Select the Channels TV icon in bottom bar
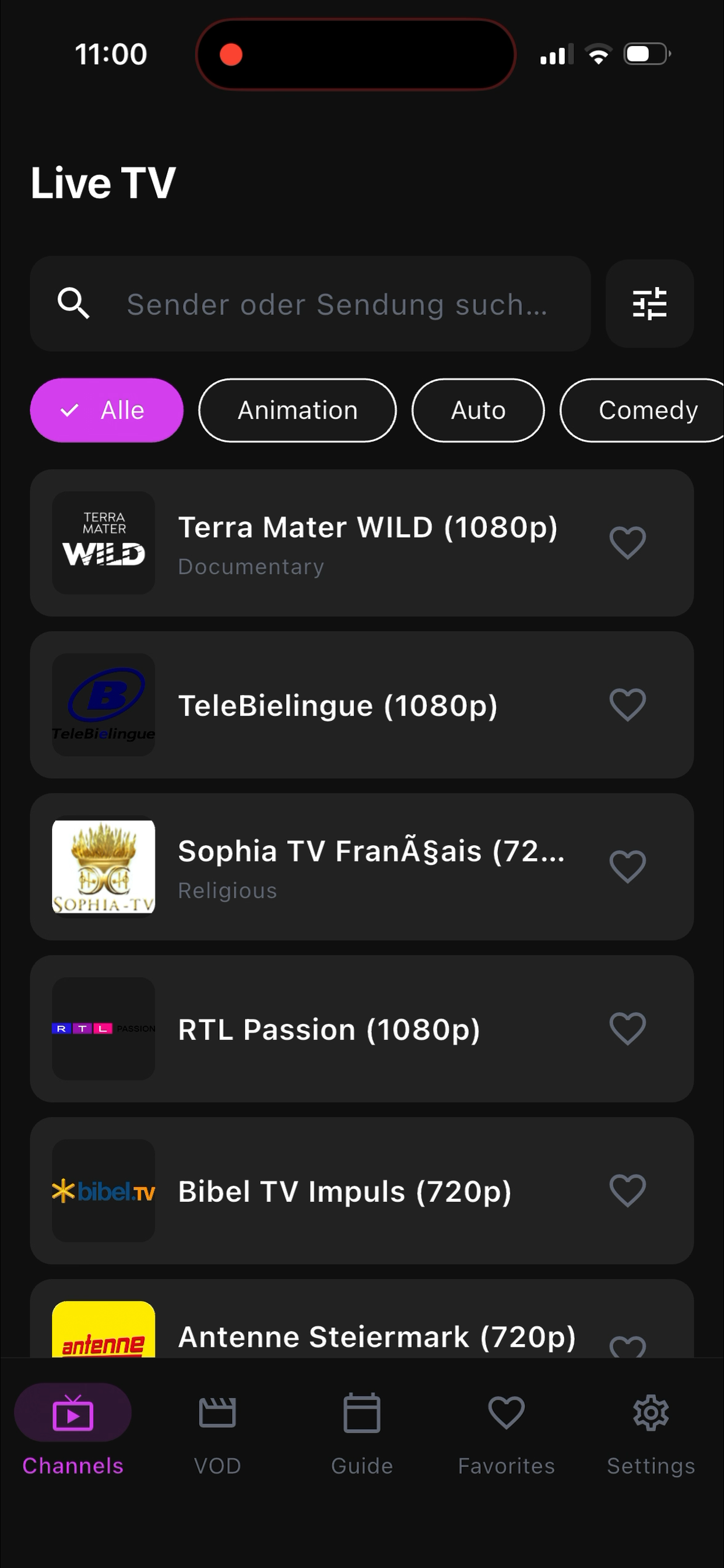Image resolution: width=724 pixels, height=1568 pixels. click(x=72, y=1413)
